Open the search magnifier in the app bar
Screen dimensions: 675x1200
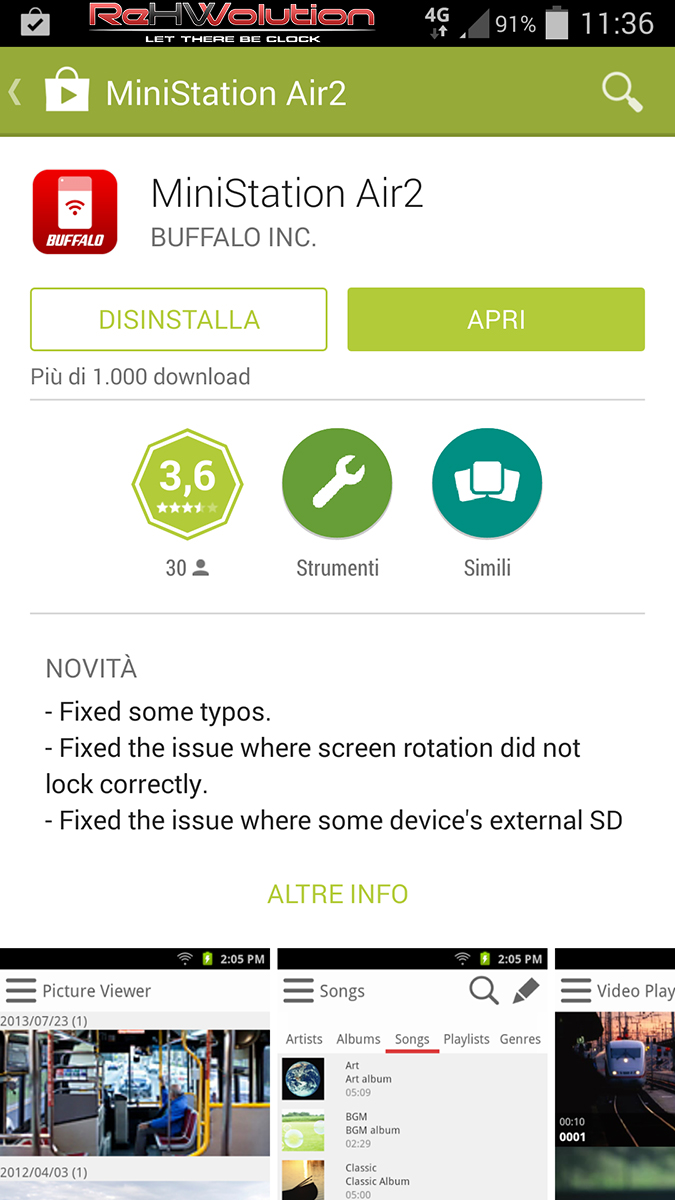point(622,93)
